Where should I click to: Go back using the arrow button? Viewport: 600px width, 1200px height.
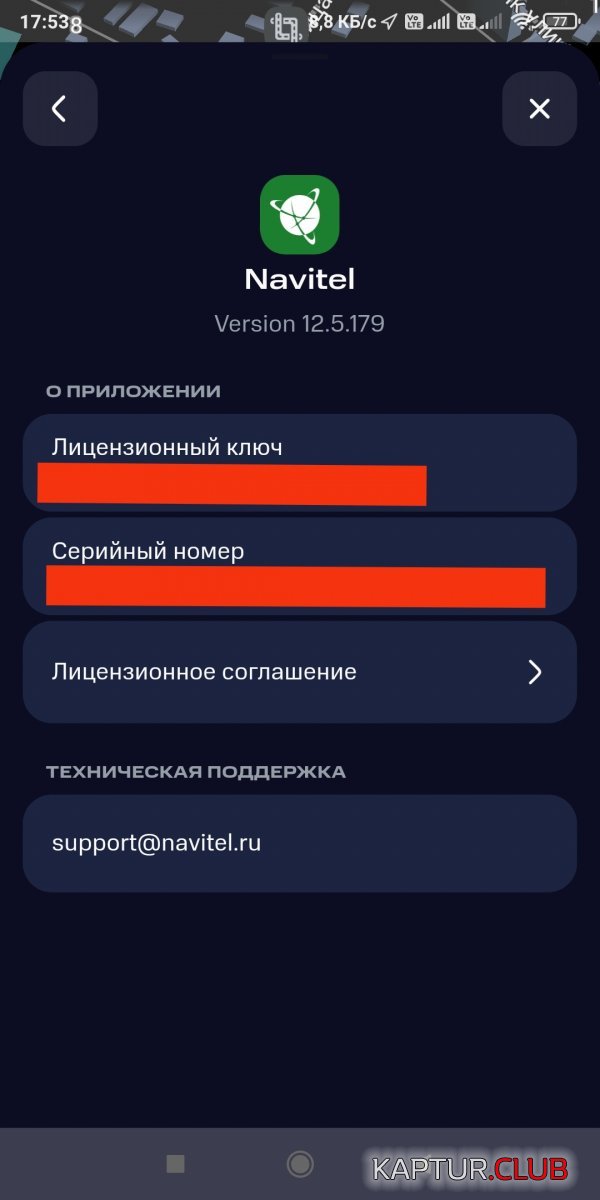tap(60, 109)
